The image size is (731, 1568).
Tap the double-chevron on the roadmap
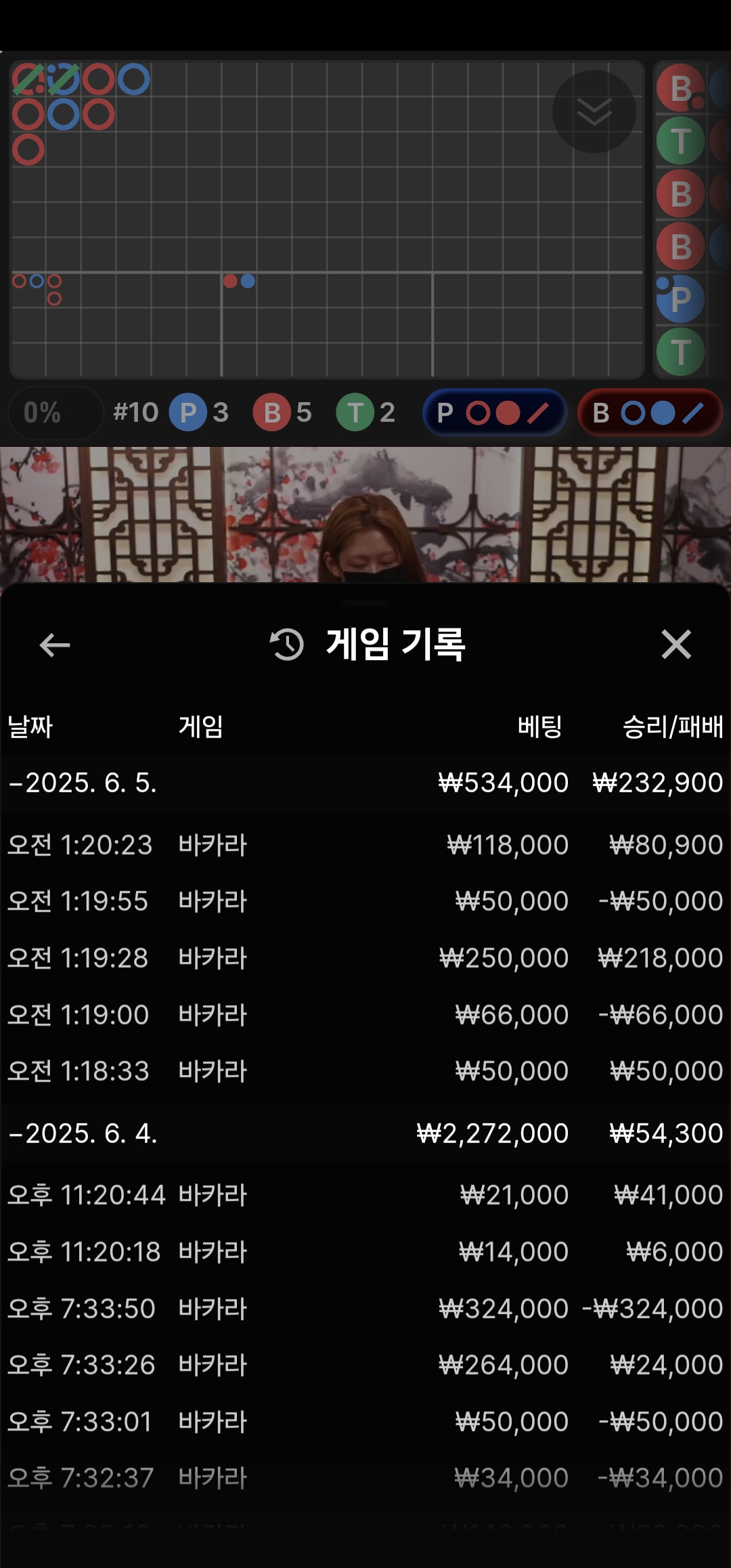pos(594,112)
